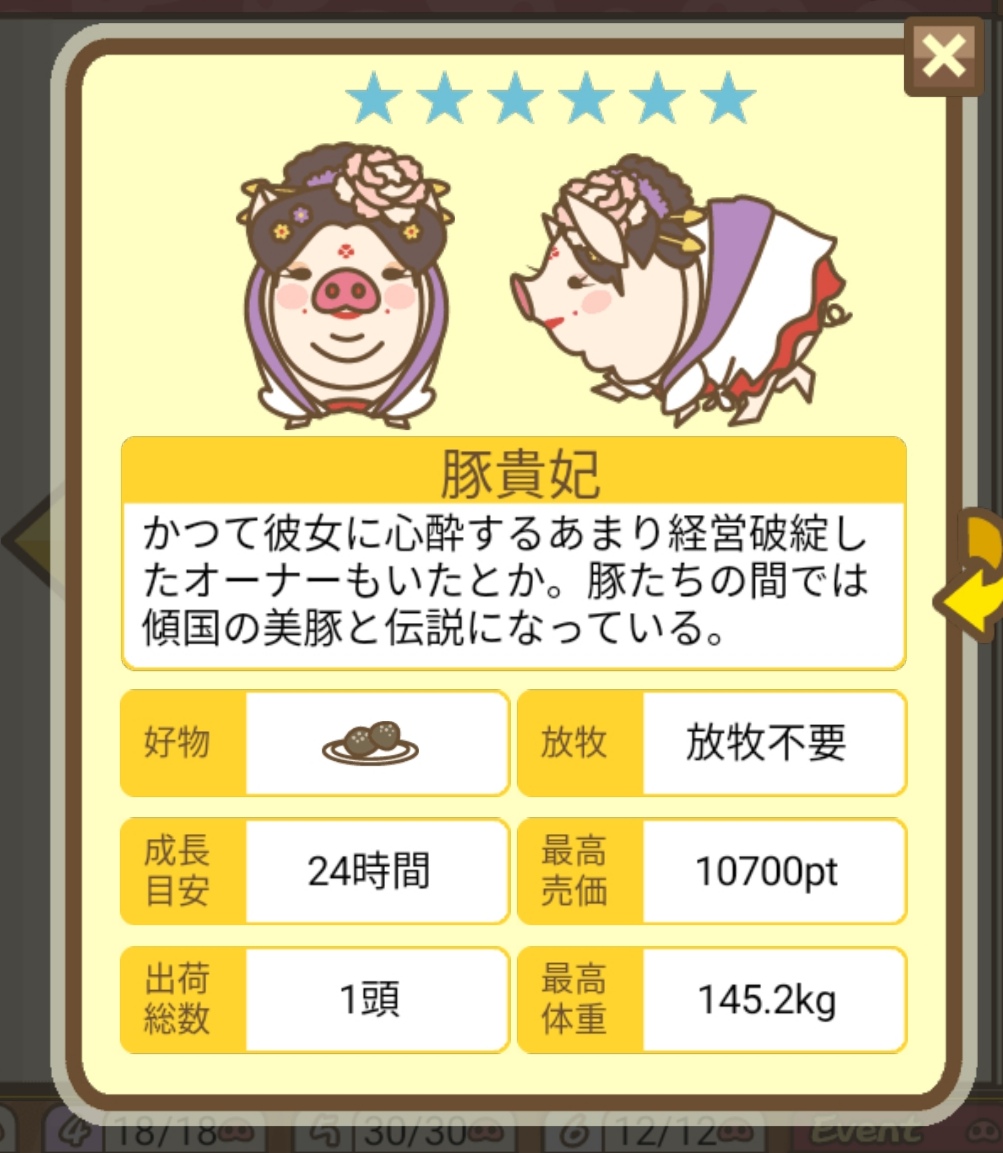This screenshot has width=1003, height=1153.
Task: Close the 豚貴妃 pig detail popup
Action: point(943,55)
